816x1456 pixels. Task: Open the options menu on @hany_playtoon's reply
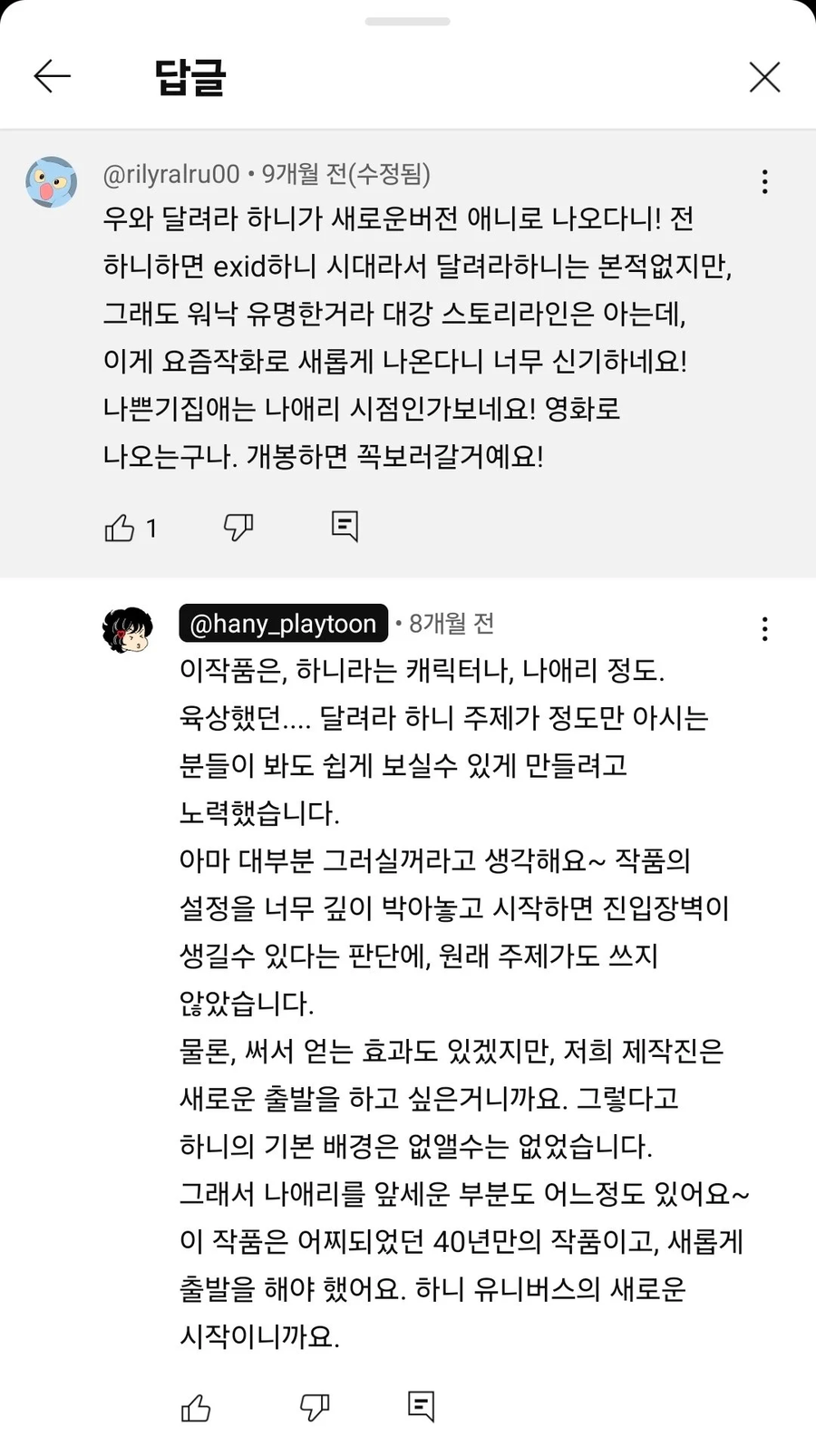[765, 628]
